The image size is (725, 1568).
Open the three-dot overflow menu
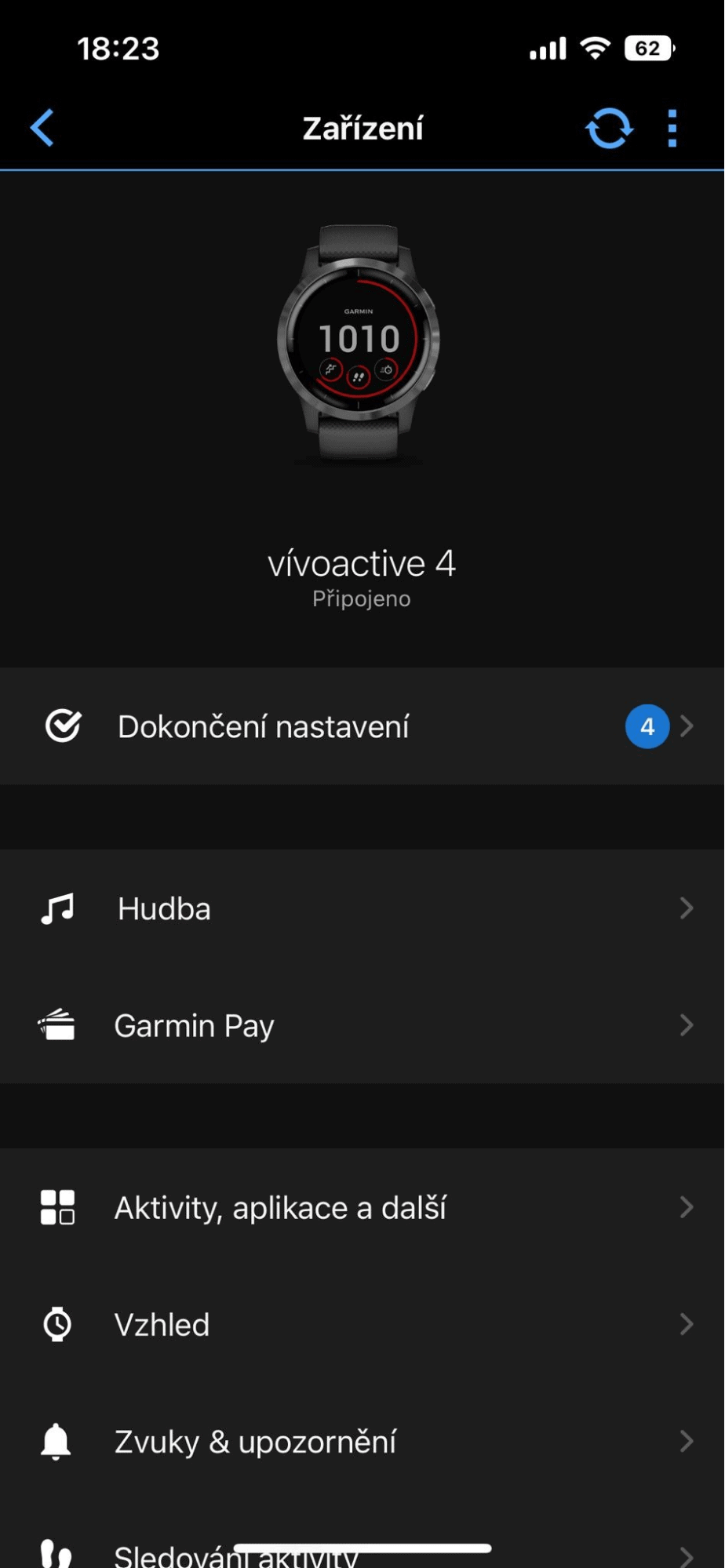tap(672, 128)
